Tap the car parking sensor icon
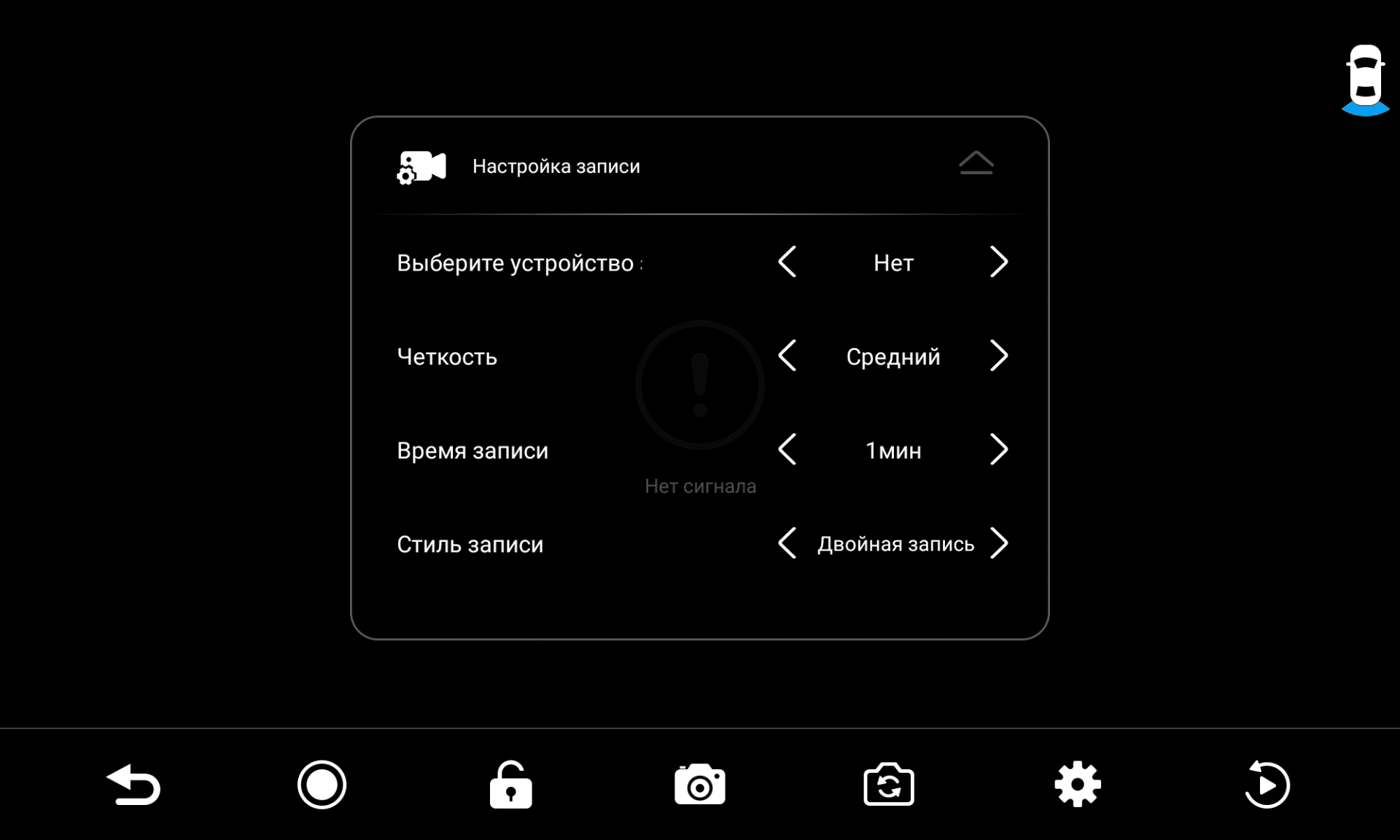The image size is (1400, 840). [1365, 80]
